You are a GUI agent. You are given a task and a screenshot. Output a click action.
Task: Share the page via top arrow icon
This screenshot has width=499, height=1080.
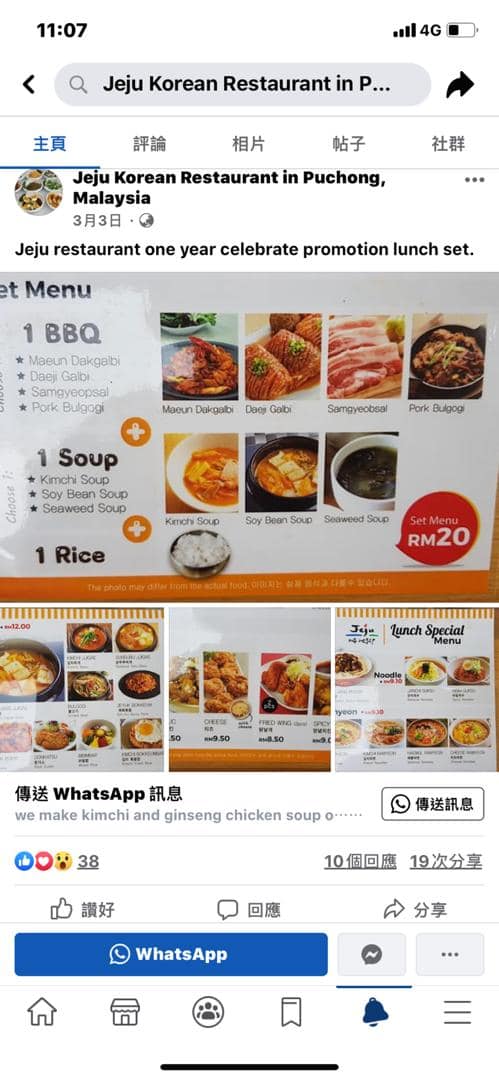460,85
